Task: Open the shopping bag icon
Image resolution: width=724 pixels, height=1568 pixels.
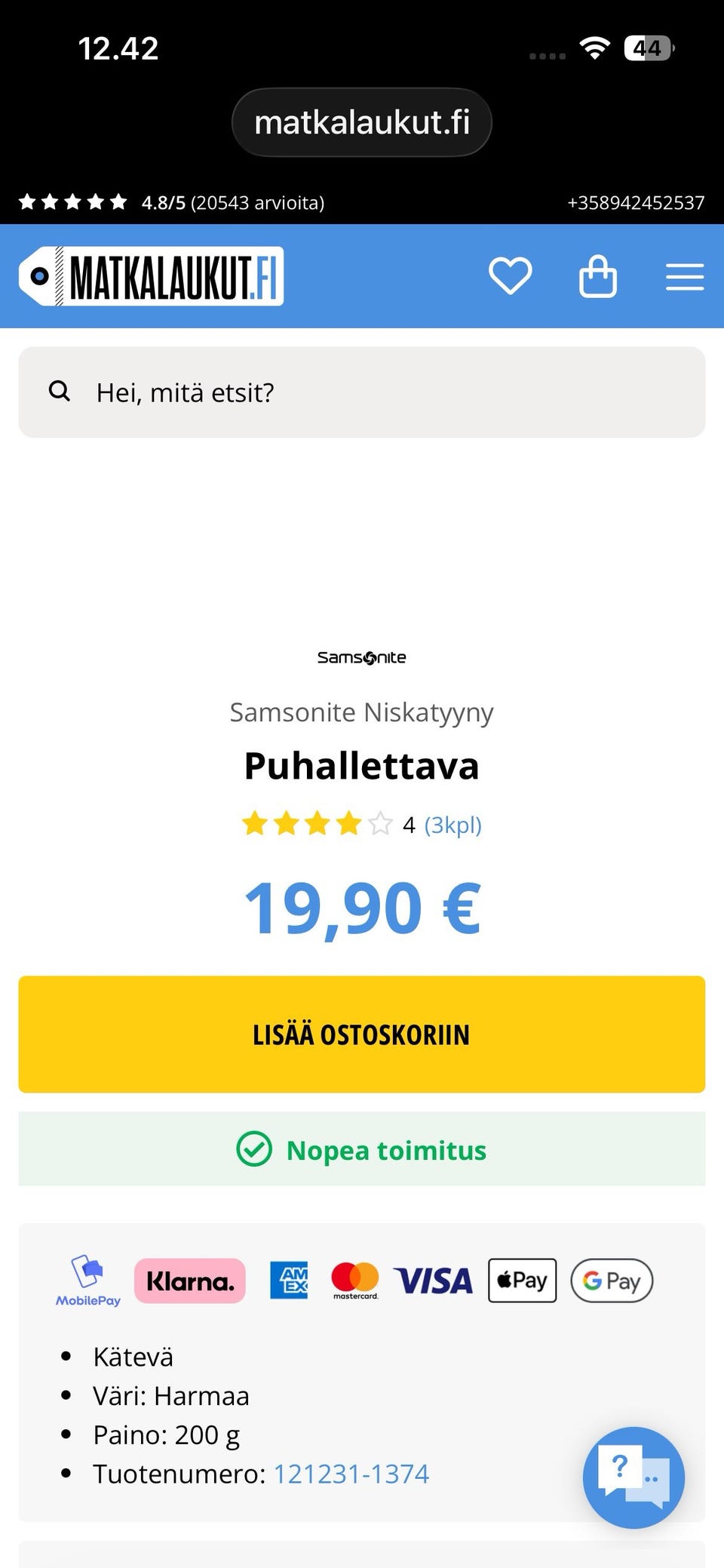Action: (598, 276)
